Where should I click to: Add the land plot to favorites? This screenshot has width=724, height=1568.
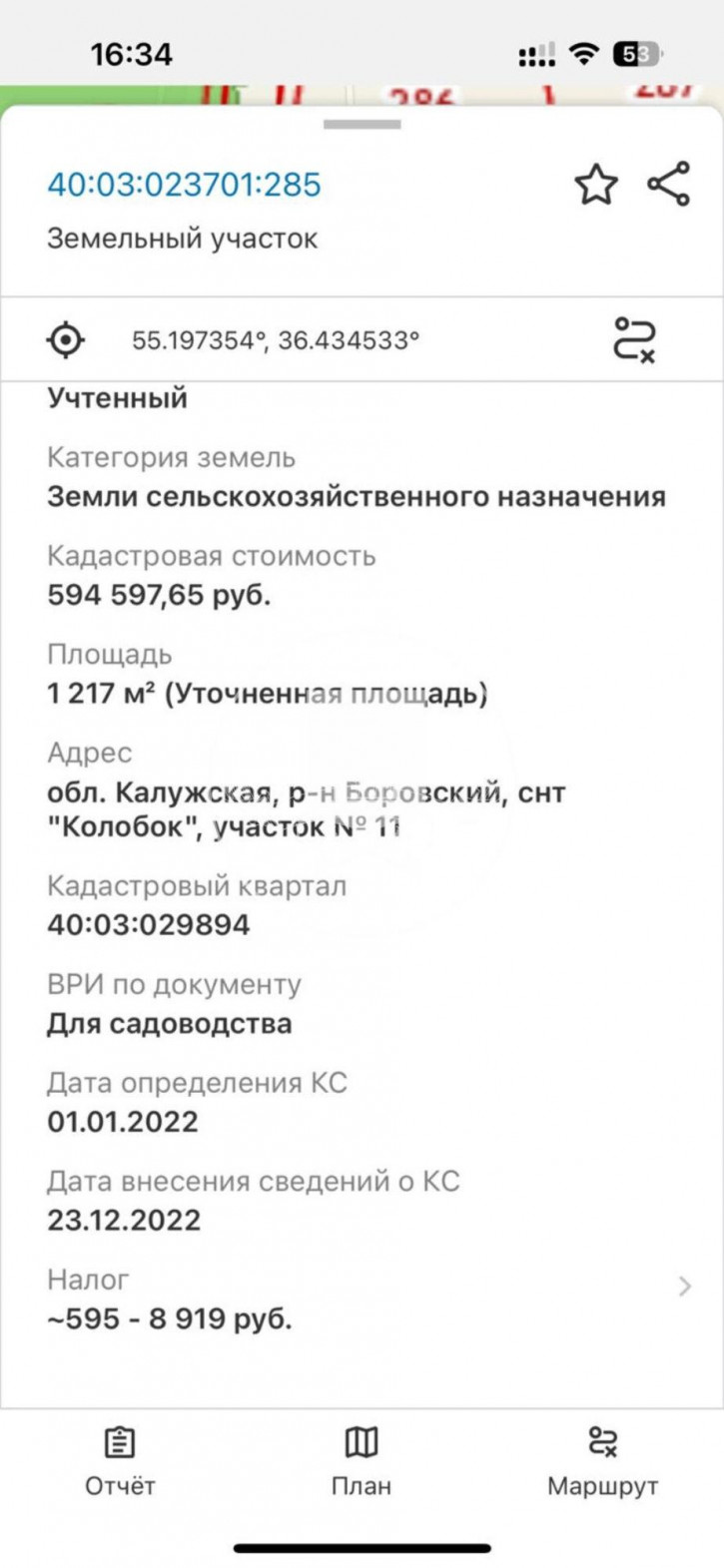pos(596,185)
